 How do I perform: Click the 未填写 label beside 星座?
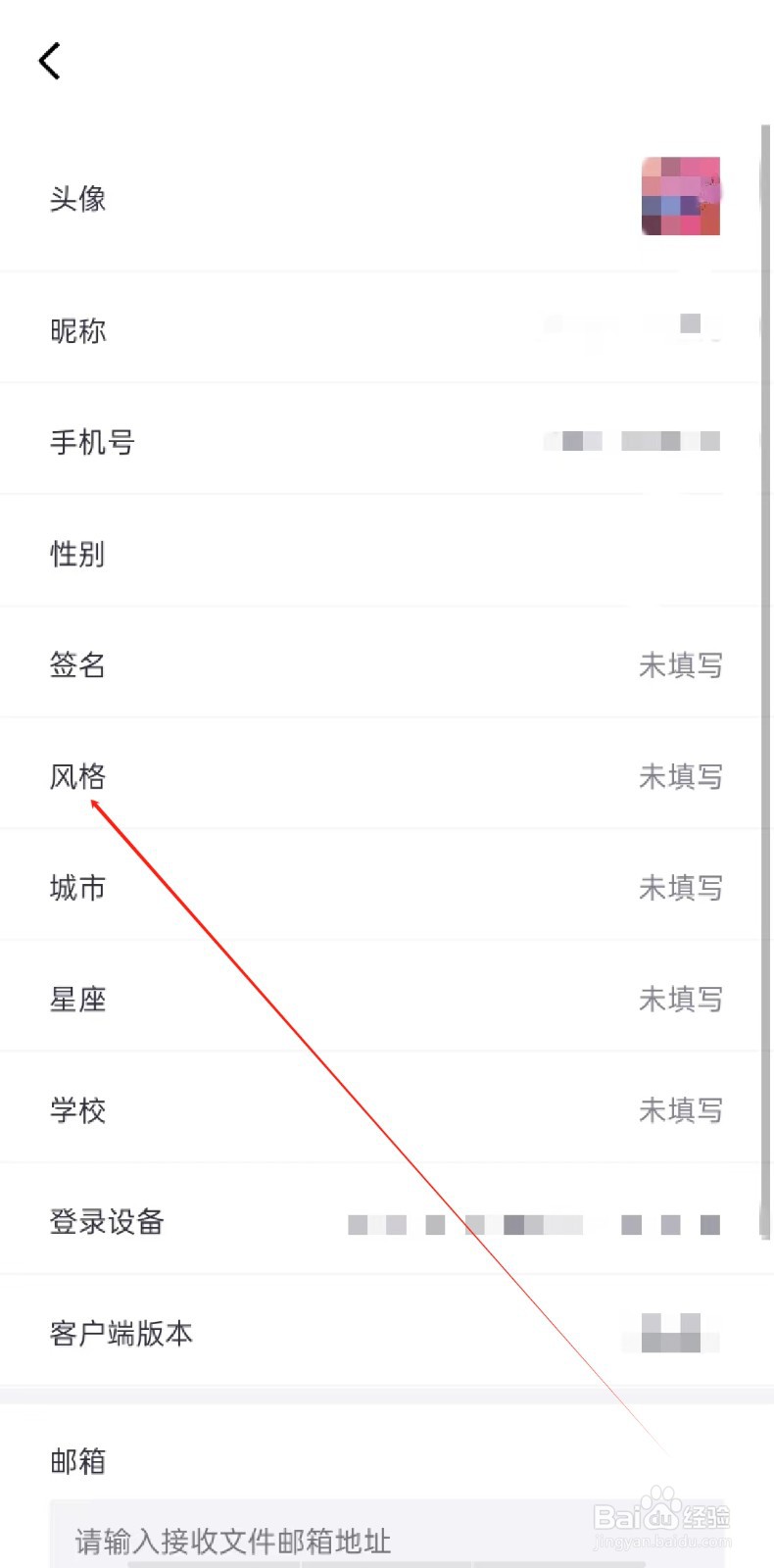681,999
